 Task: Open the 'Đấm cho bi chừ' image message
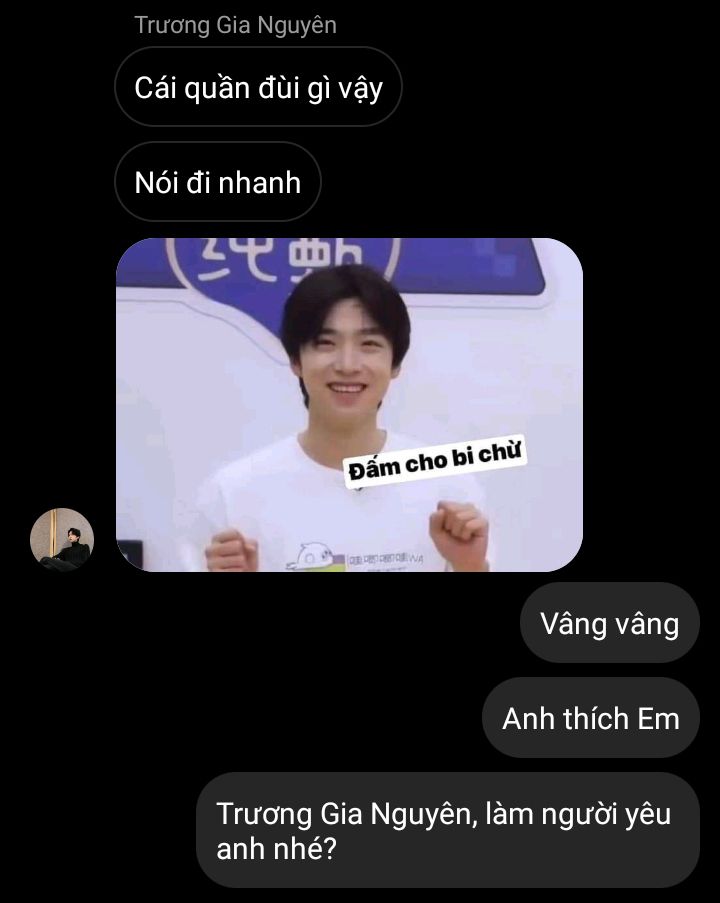point(349,405)
